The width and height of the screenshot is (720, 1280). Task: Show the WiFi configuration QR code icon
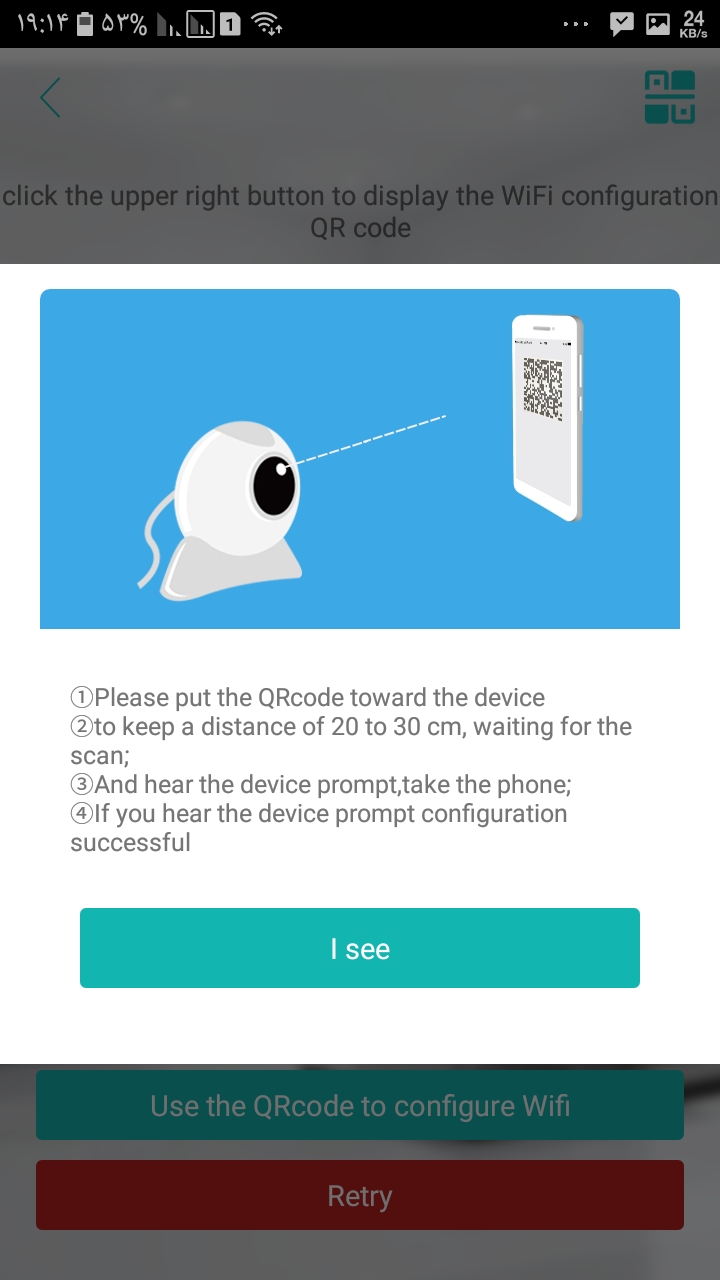point(669,97)
